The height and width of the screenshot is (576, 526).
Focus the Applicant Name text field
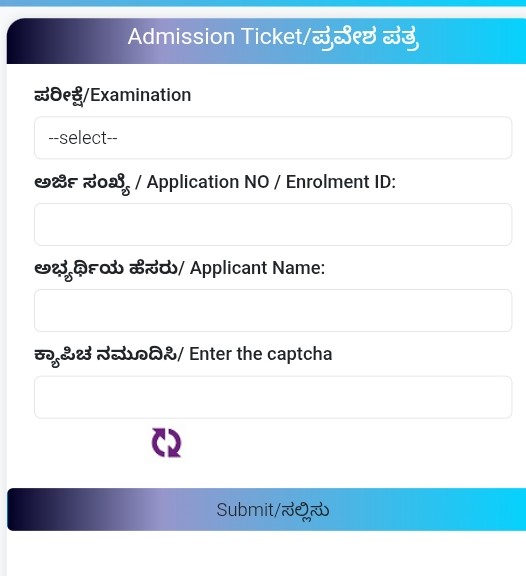coord(273,310)
